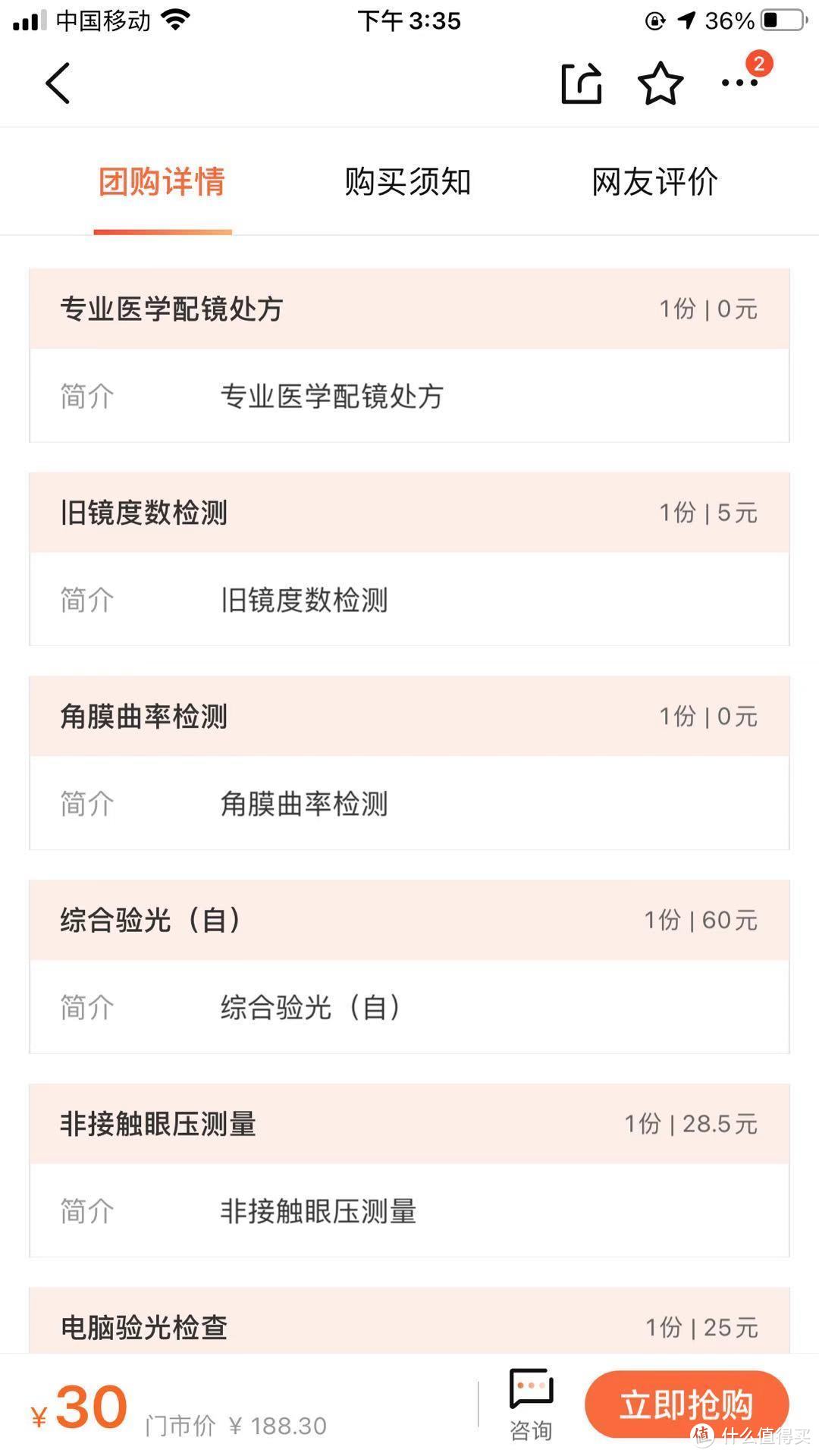Viewport: 819px width, 1456px height.
Task: Go back to the previous page
Action: [58, 83]
